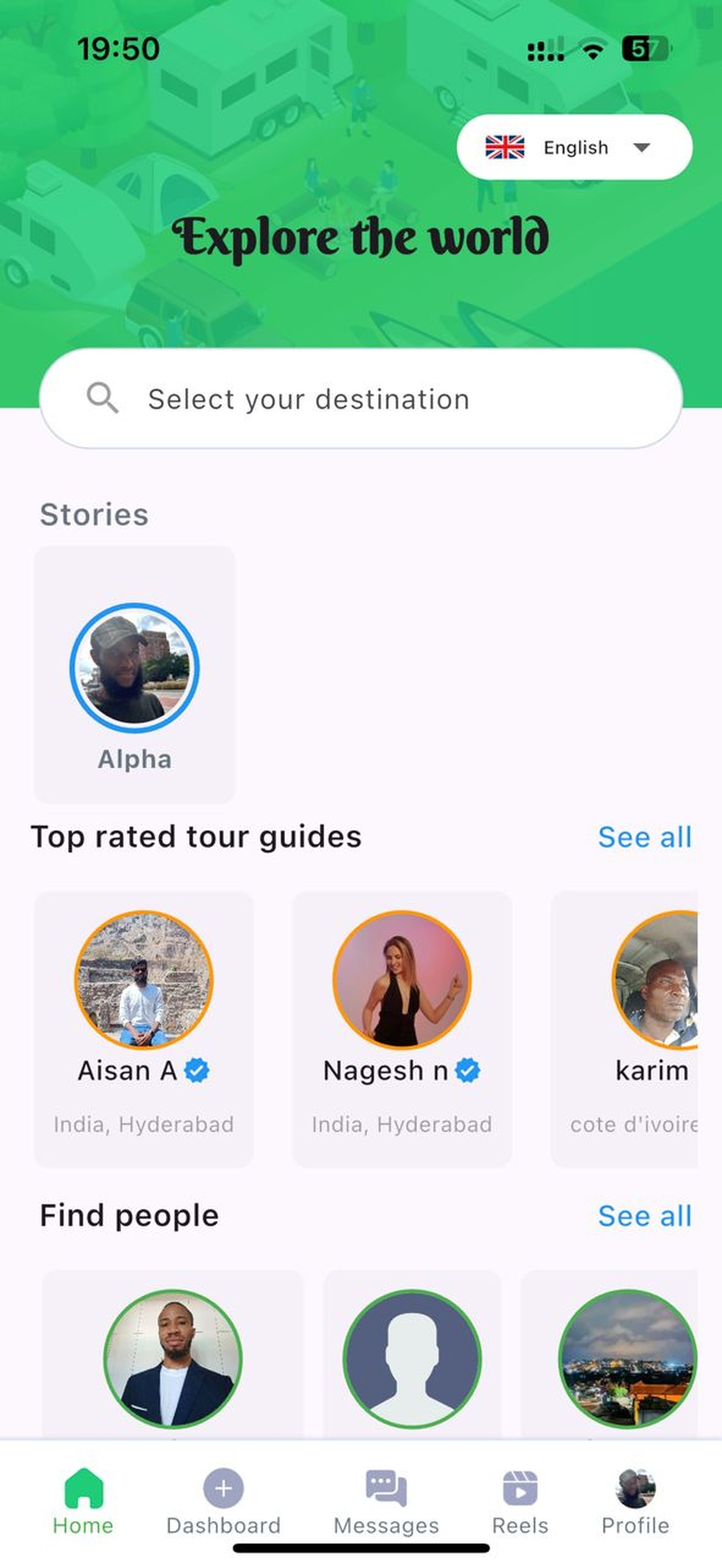
Task: Open Profile from the avatar icon
Action: (635, 1485)
